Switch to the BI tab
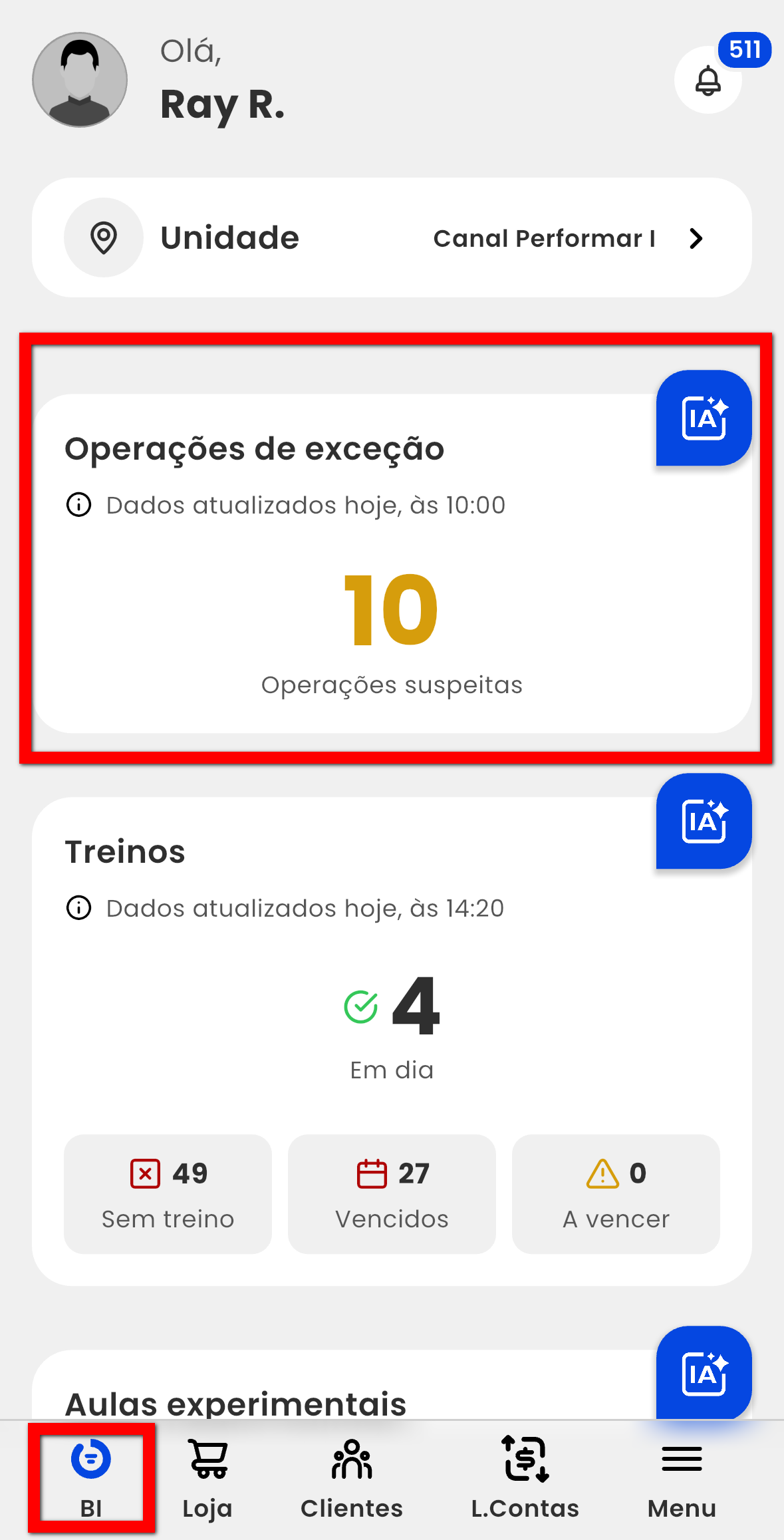Viewport: 784px width, 1540px height. 91,1478
